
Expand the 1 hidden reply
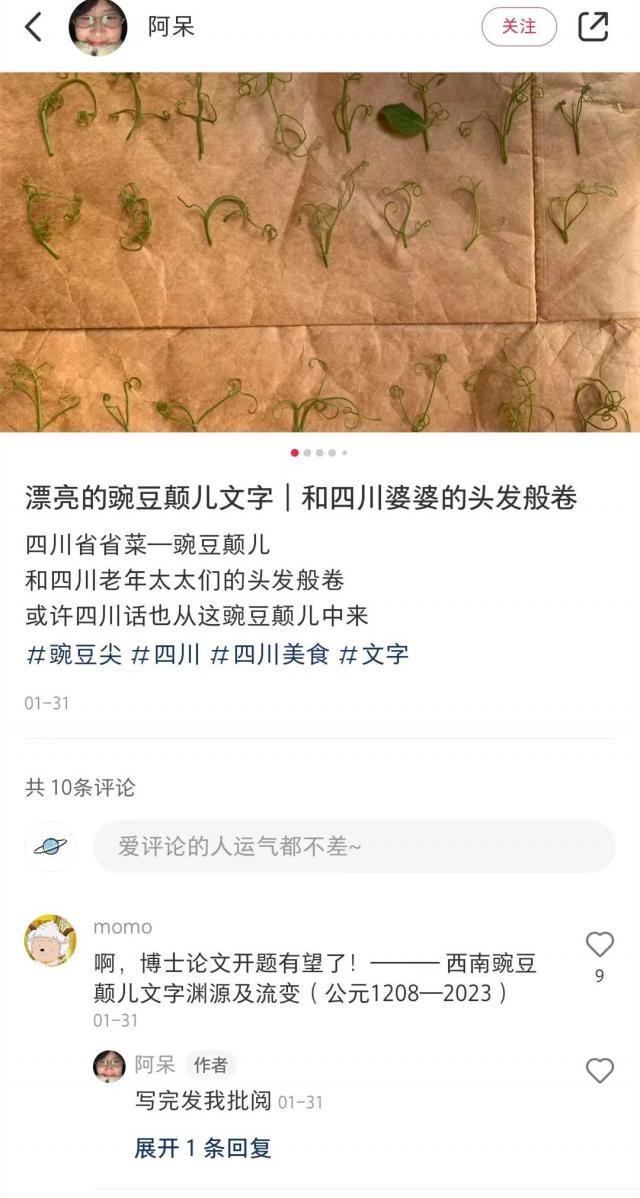203,1148
